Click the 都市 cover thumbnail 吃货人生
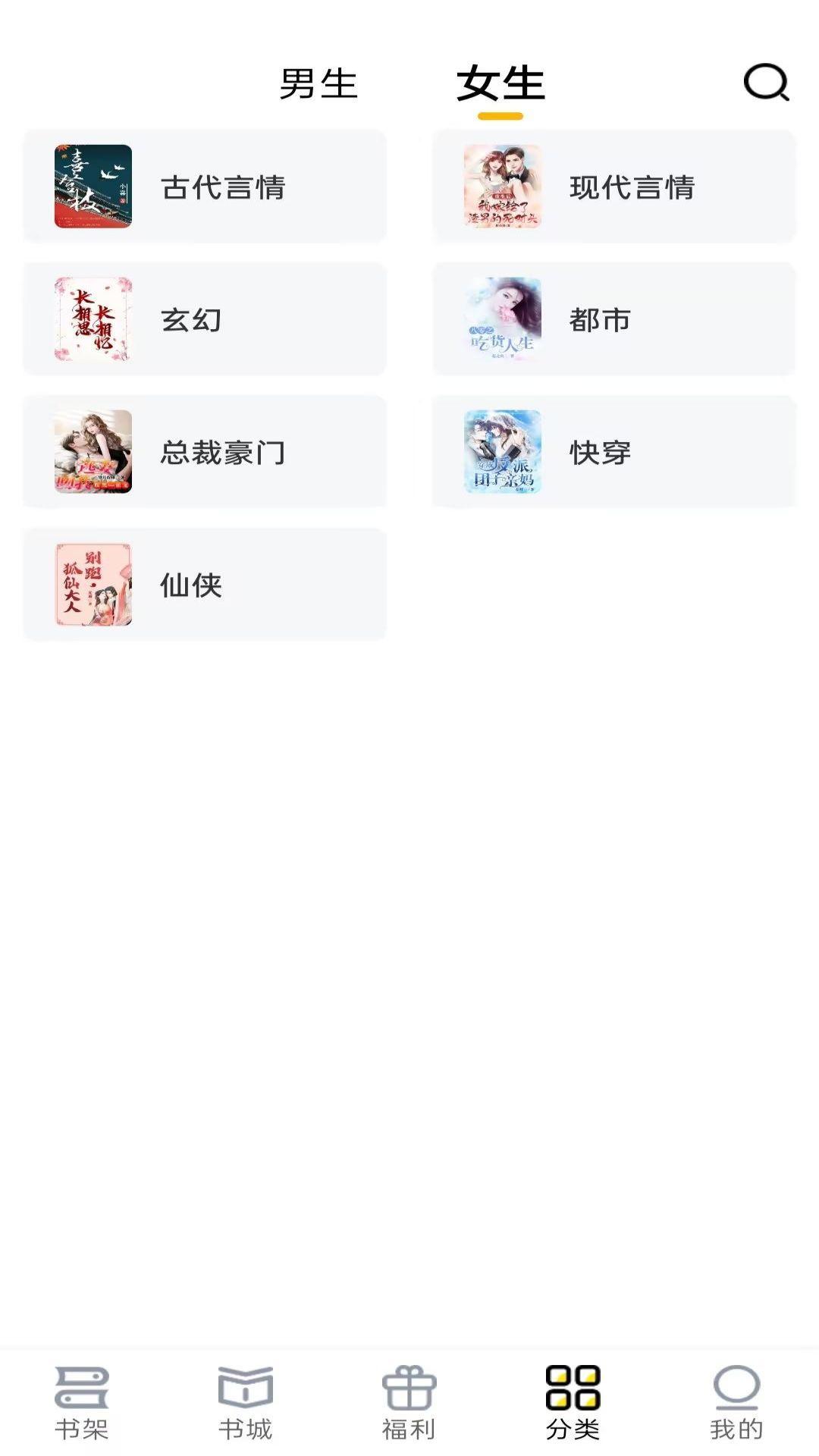 pos(500,318)
